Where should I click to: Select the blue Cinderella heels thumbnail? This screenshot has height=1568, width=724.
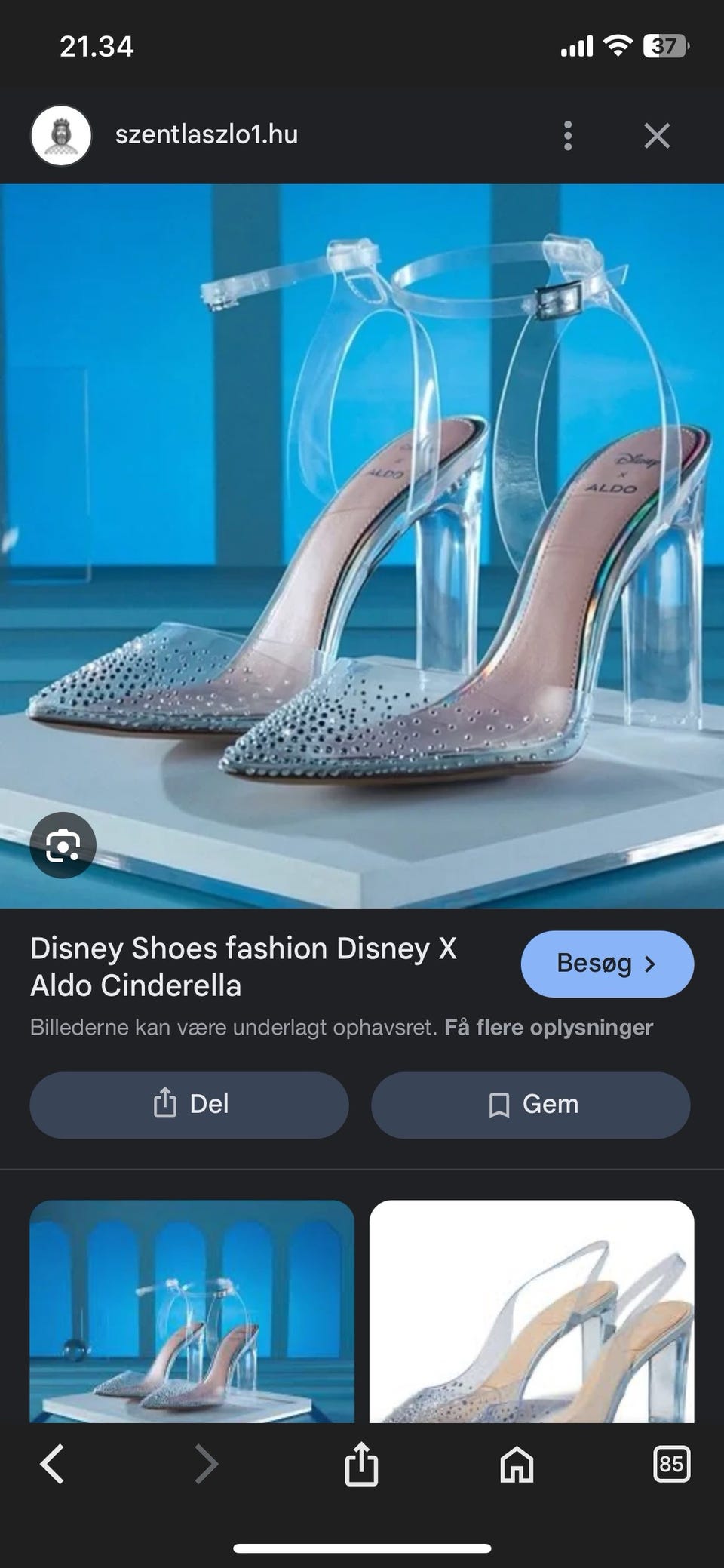(x=193, y=1321)
